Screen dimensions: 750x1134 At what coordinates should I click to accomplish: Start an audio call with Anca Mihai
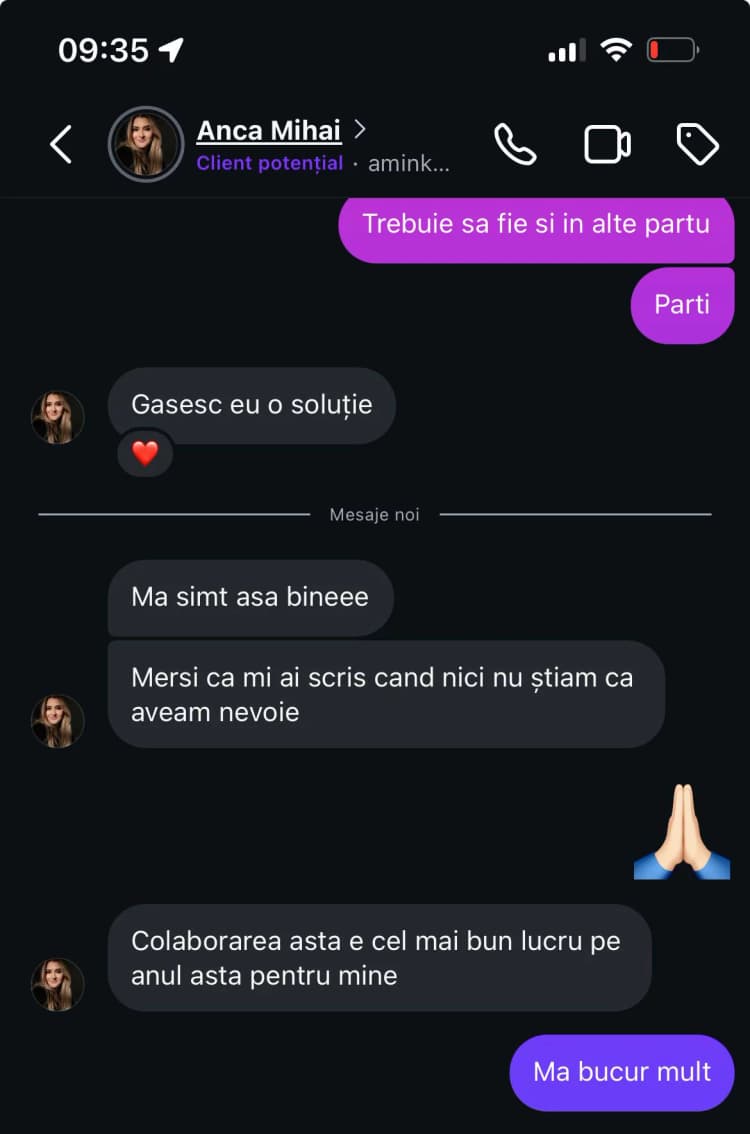[515, 143]
